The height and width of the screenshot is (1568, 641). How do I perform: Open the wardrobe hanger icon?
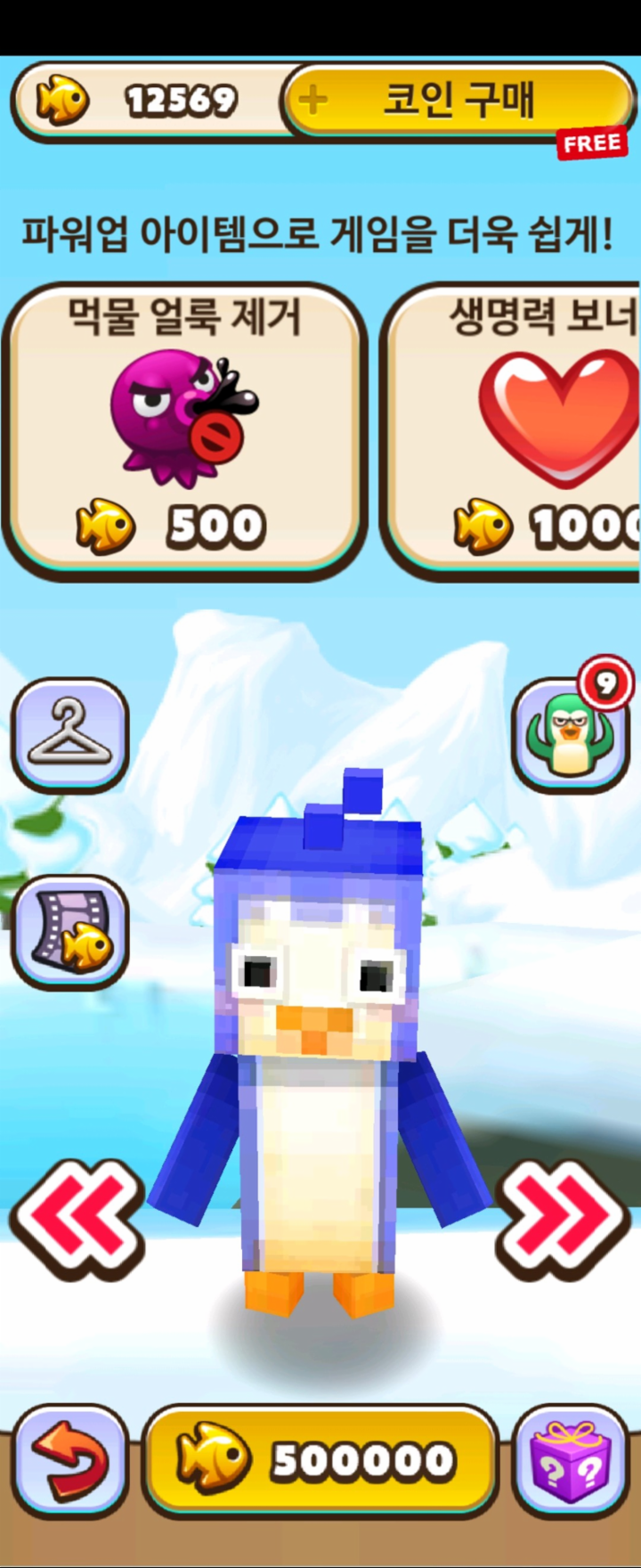pos(69,735)
